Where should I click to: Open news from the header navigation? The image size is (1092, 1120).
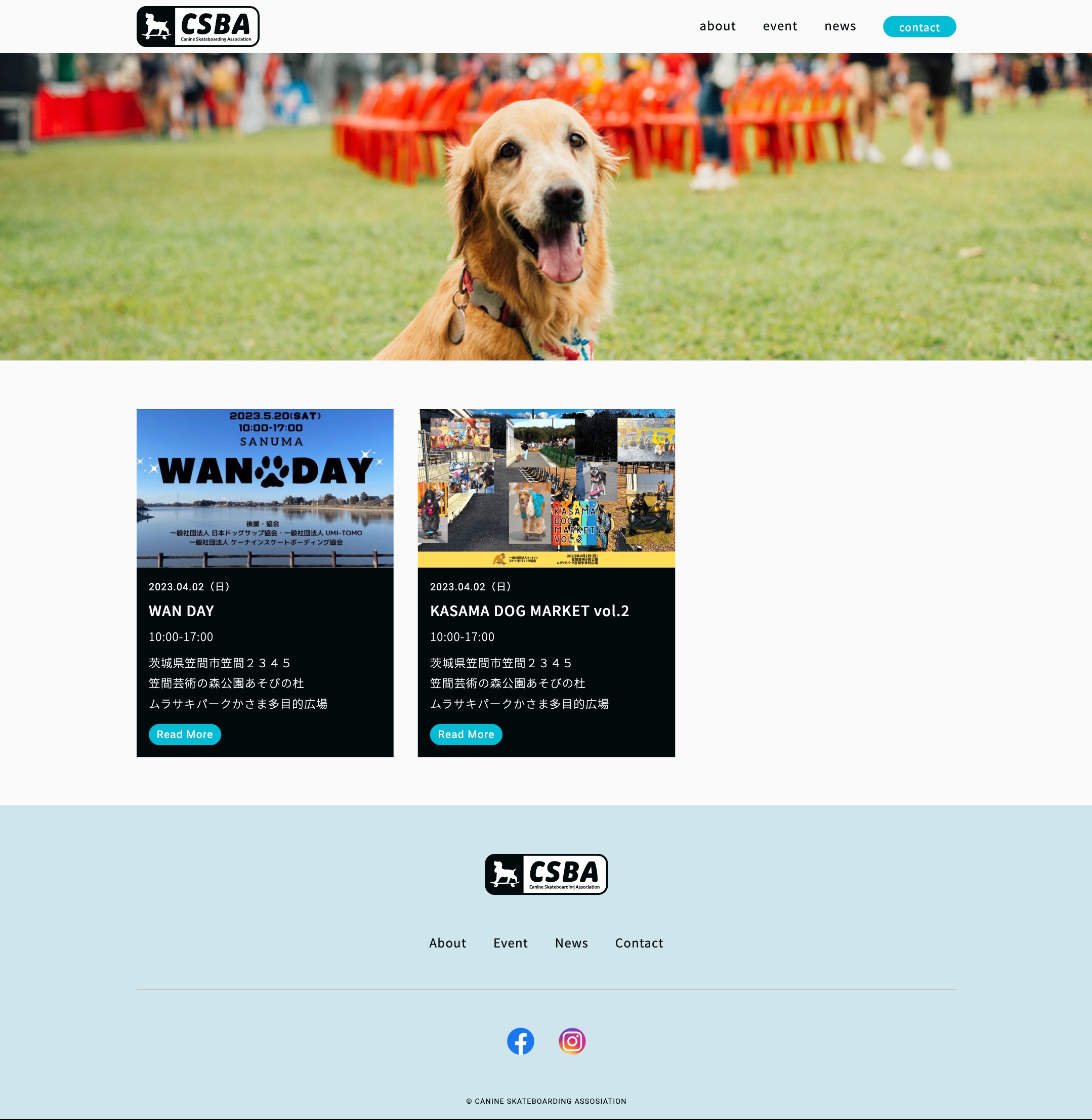839,26
